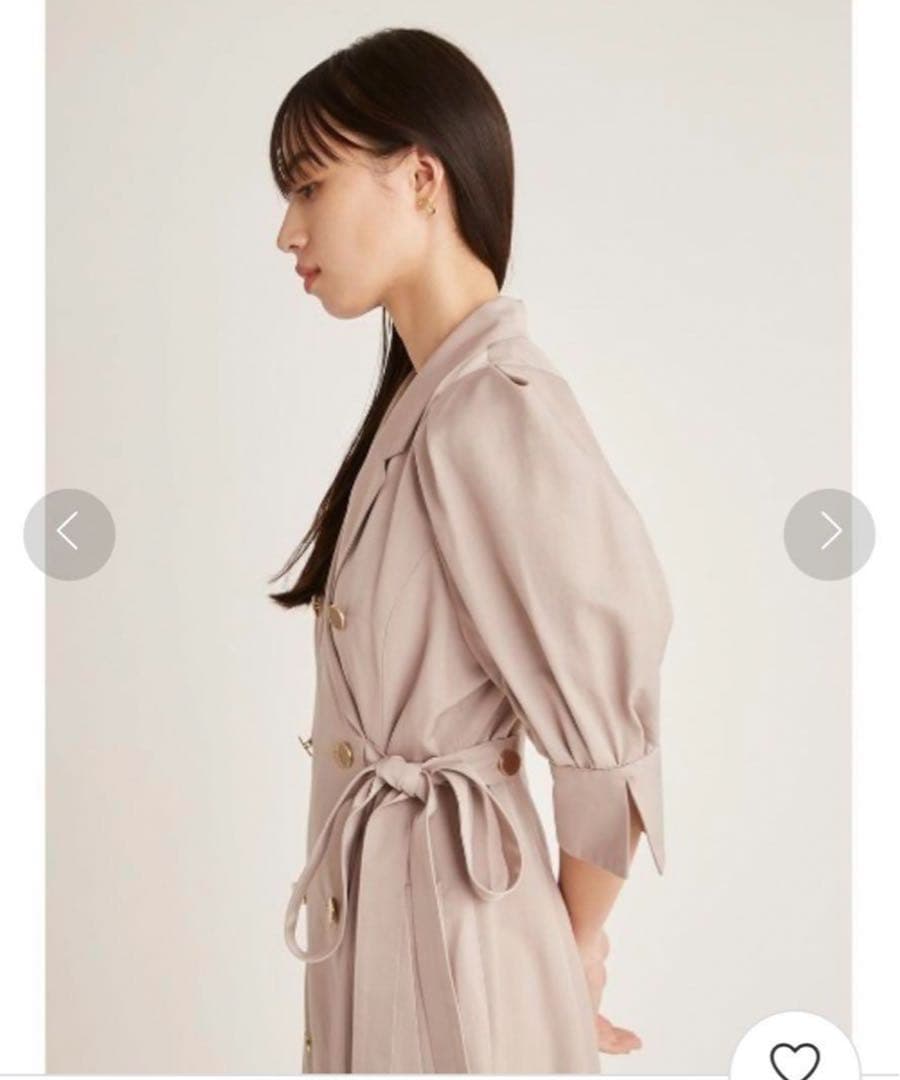Open the coat product image
Viewport: 900px width, 1080px height.
tap(449, 537)
